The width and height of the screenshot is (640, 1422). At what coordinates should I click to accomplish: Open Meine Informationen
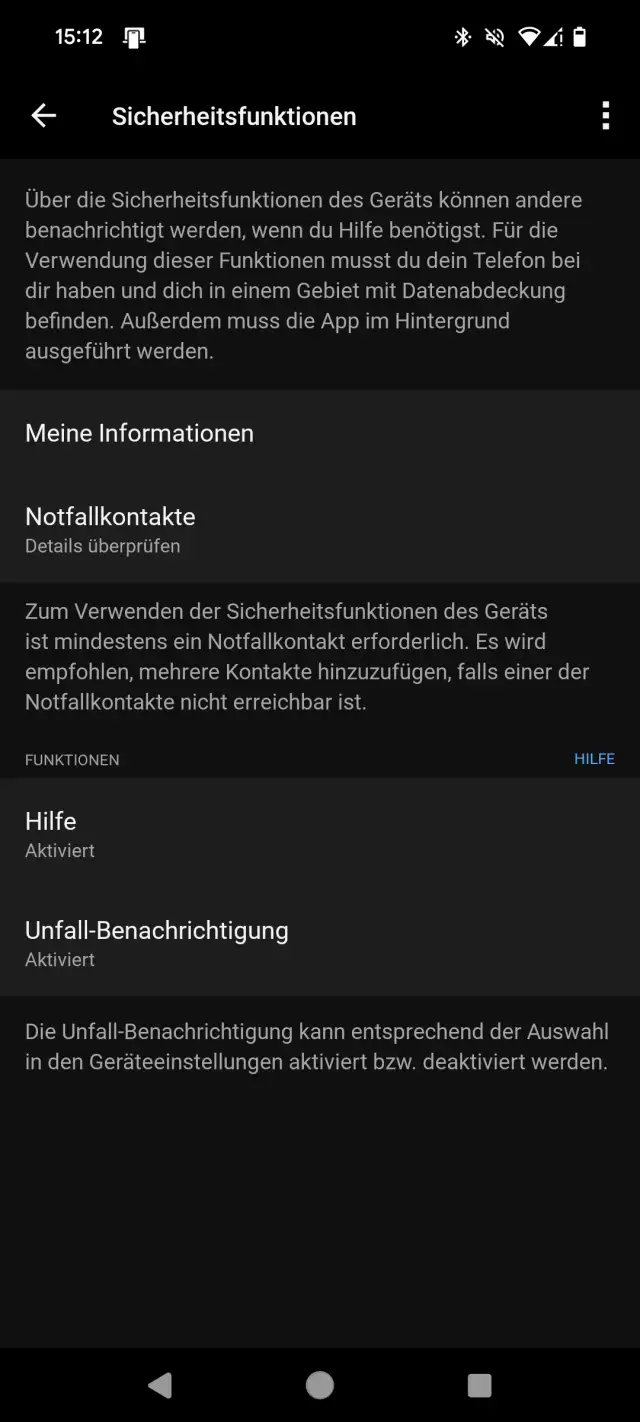[x=320, y=433]
